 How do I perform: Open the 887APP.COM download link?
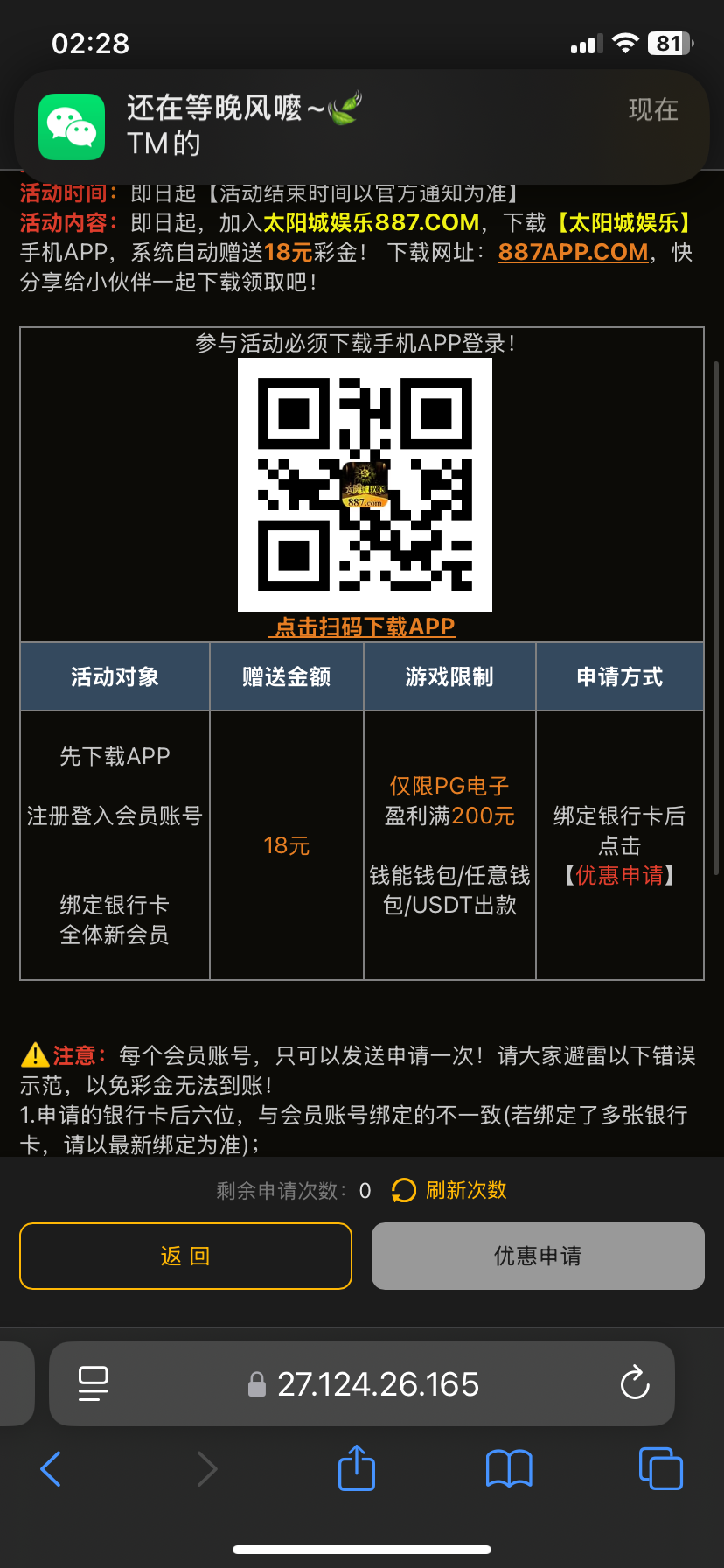[573, 252]
